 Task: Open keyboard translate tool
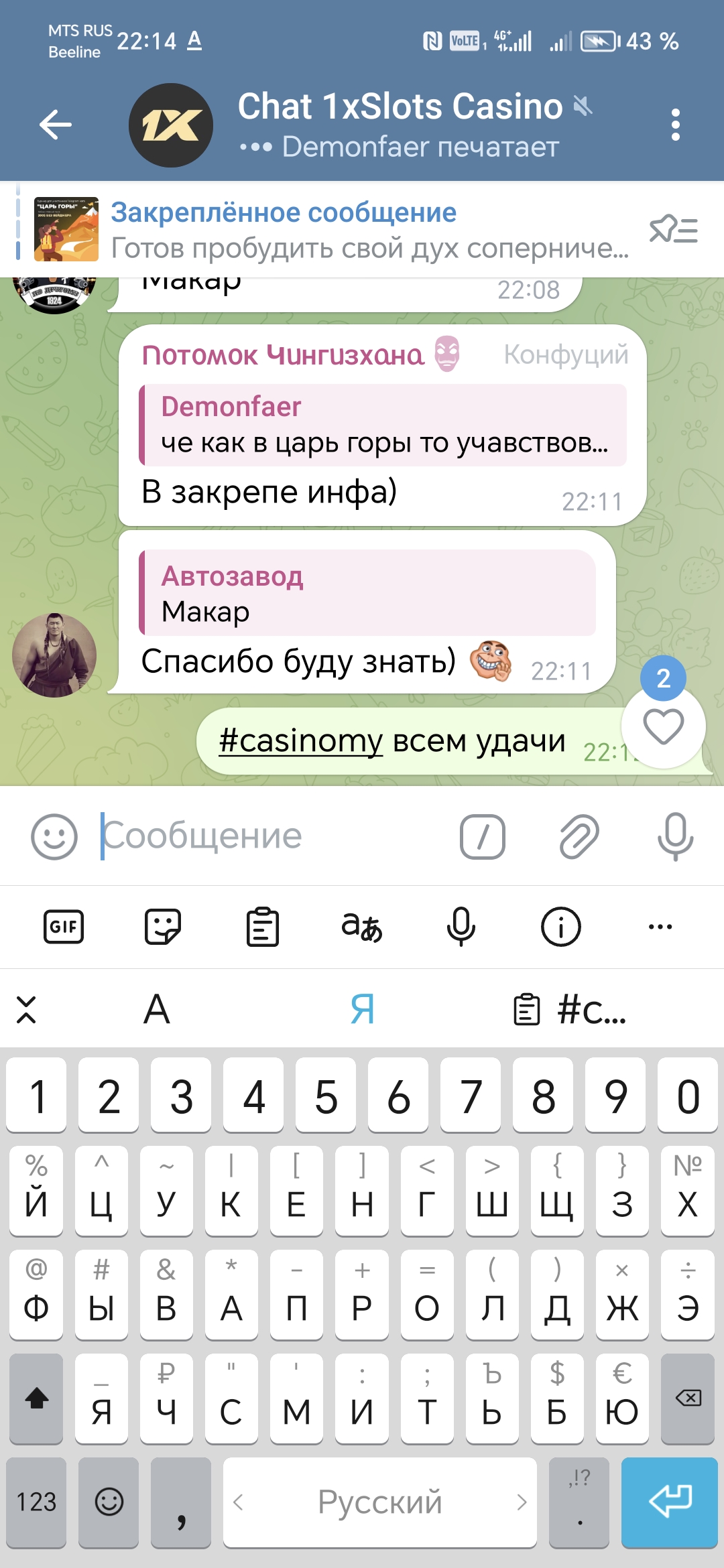[361, 927]
